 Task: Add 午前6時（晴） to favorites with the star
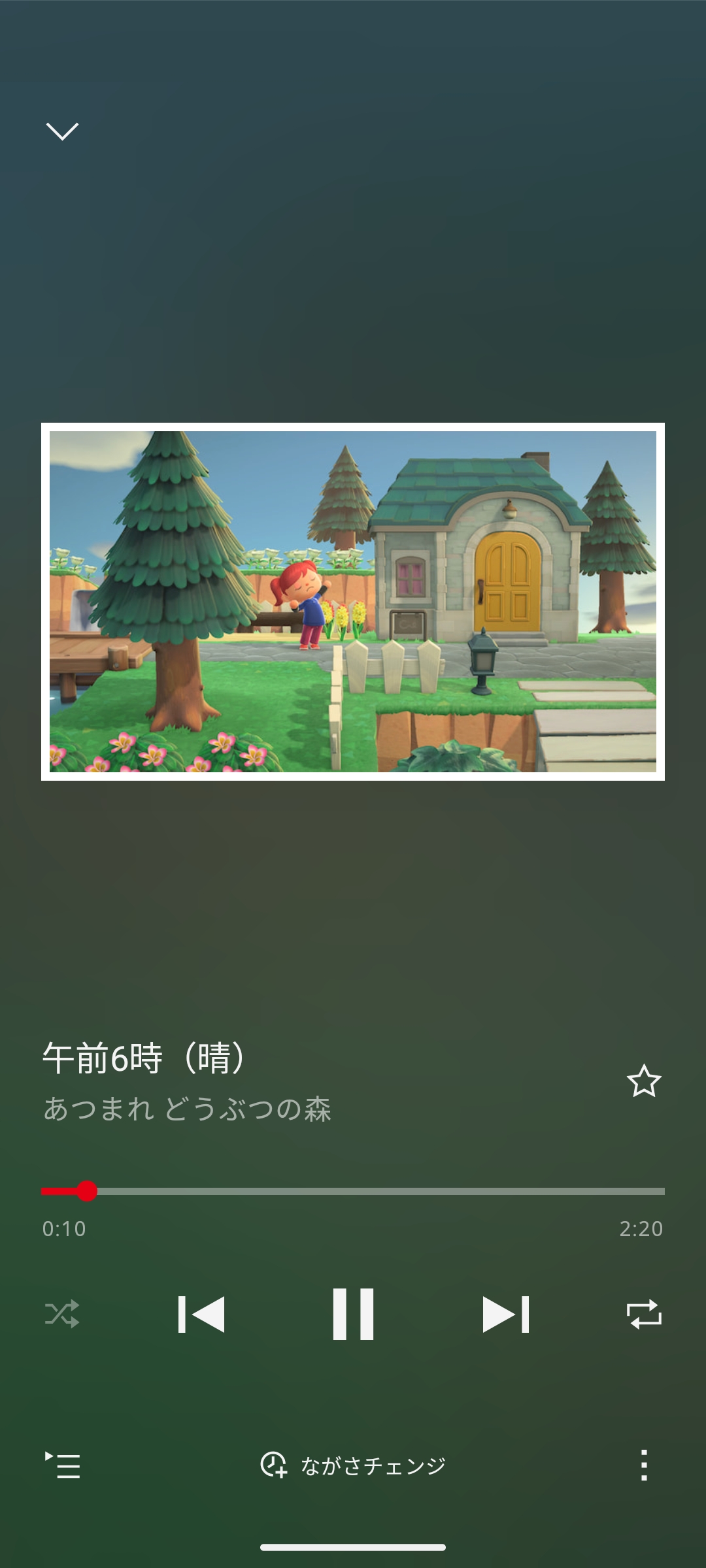[644, 1081]
